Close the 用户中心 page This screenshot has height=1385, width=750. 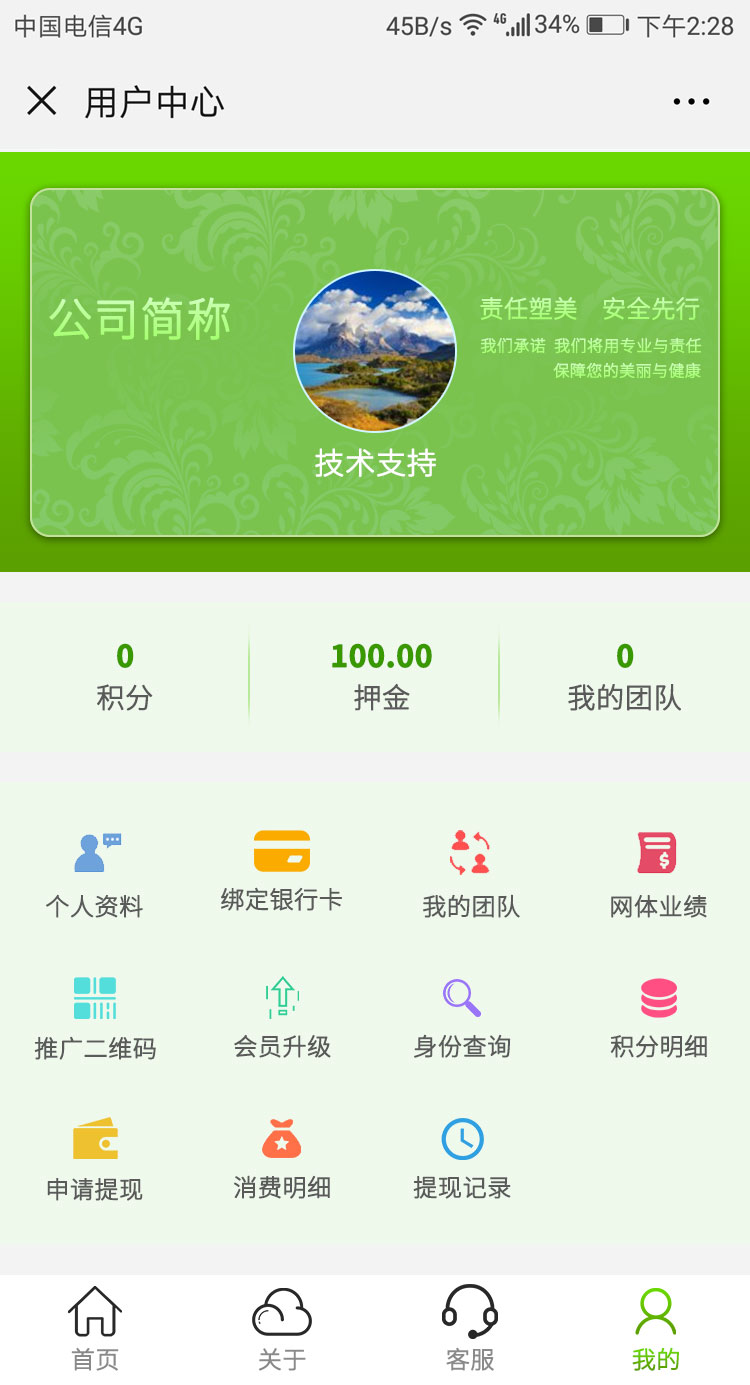click(41, 101)
